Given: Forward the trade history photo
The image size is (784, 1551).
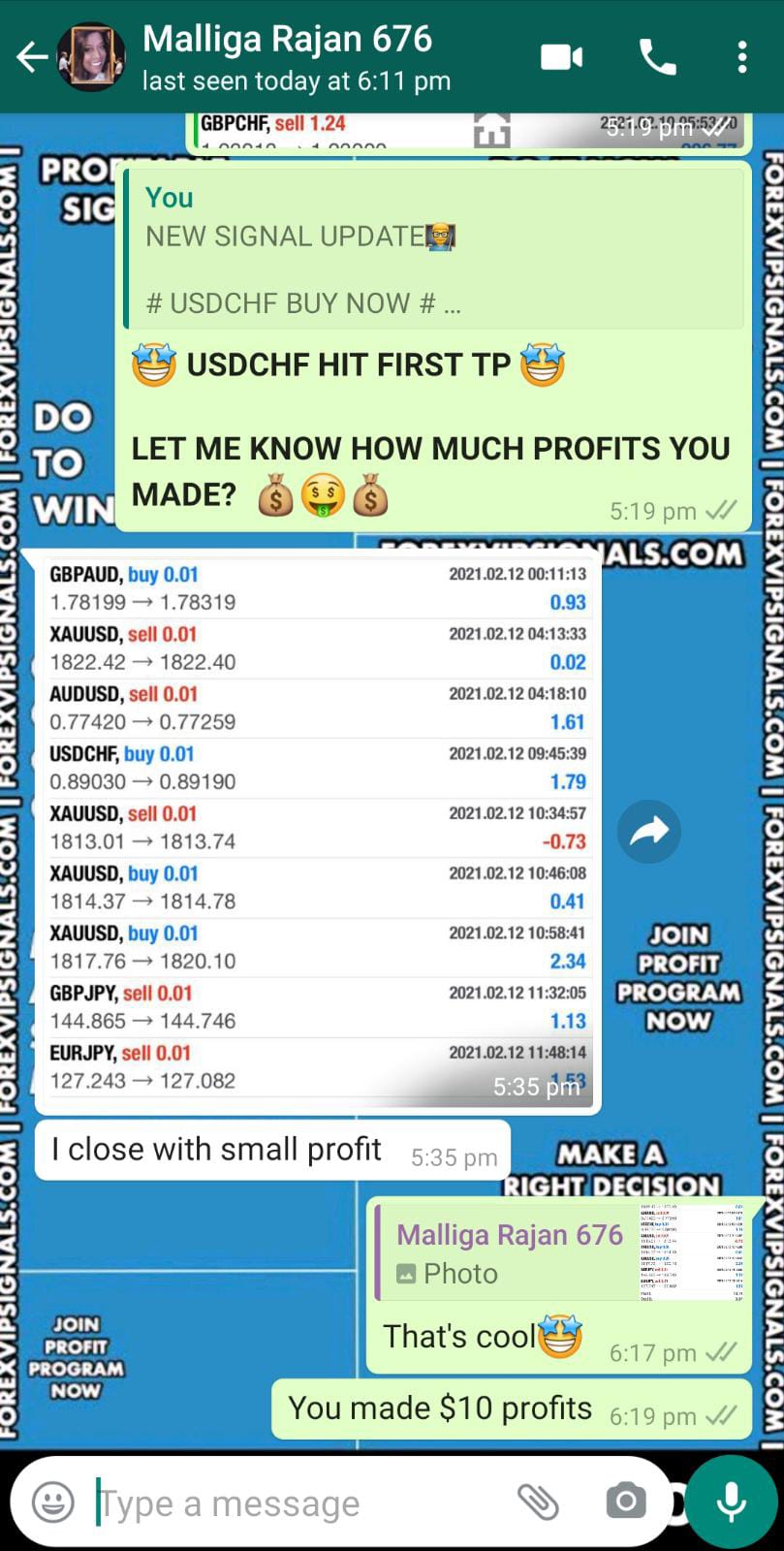Looking at the screenshot, I should (x=648, y=831).
